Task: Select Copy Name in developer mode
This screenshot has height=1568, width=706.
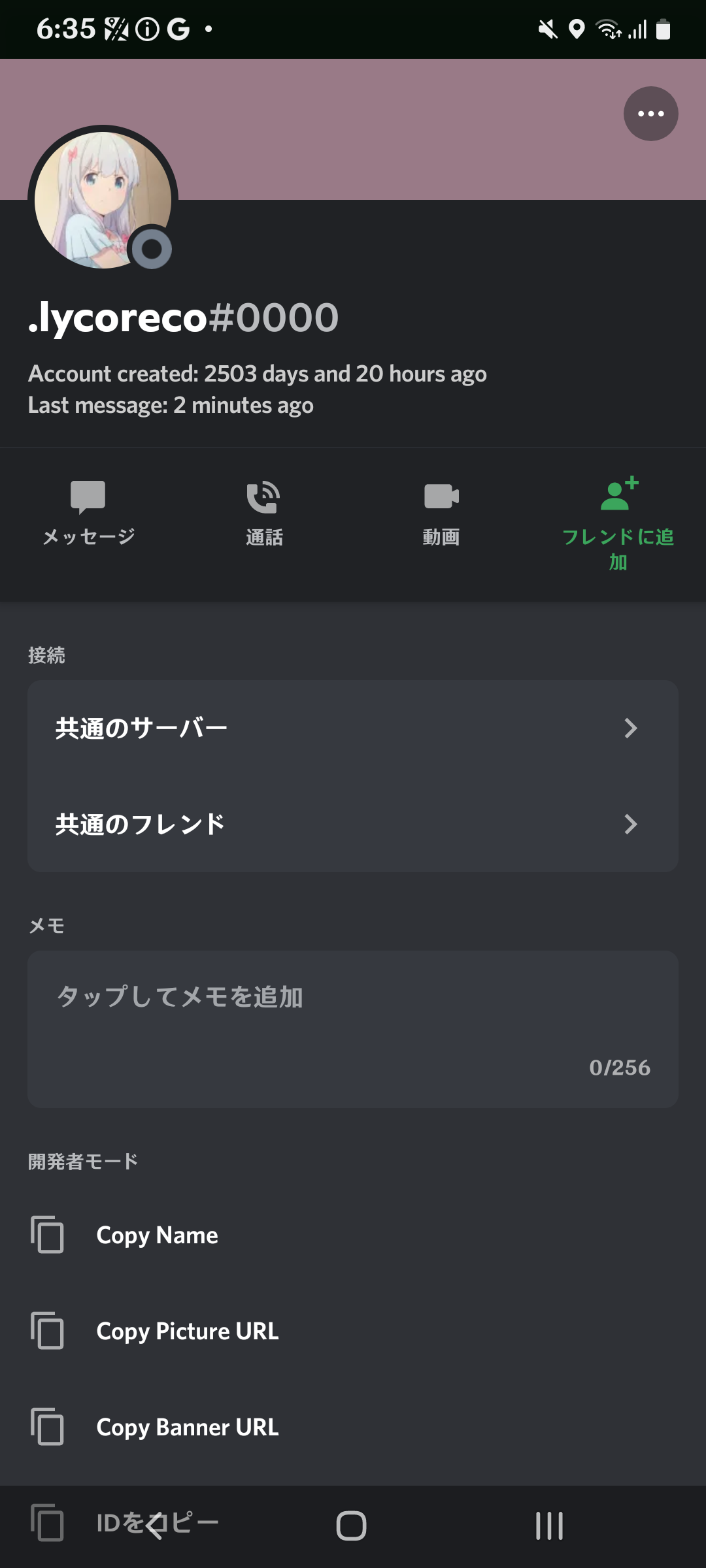Action: click(157, 1235)
